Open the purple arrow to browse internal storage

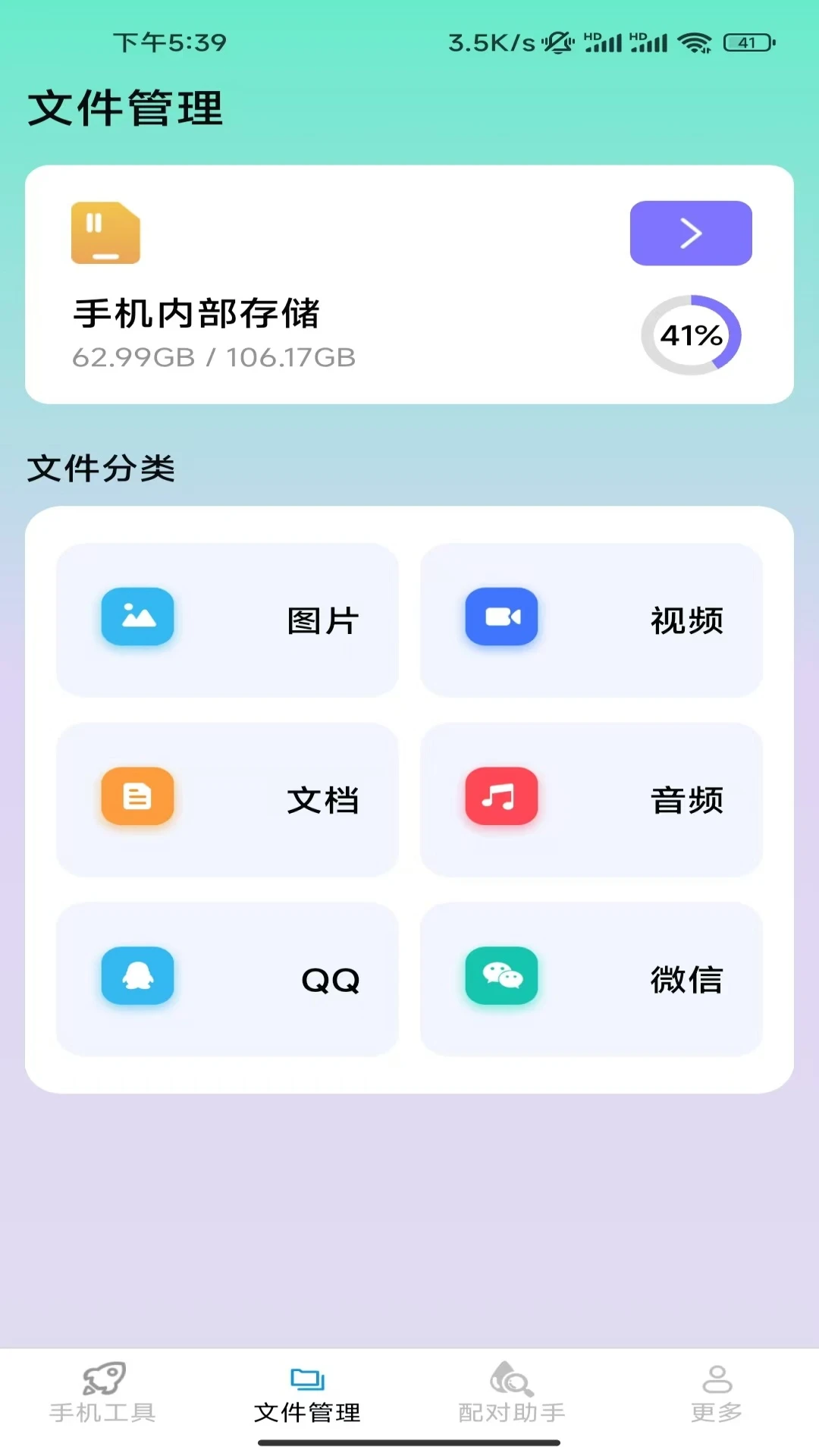point(690,234)
